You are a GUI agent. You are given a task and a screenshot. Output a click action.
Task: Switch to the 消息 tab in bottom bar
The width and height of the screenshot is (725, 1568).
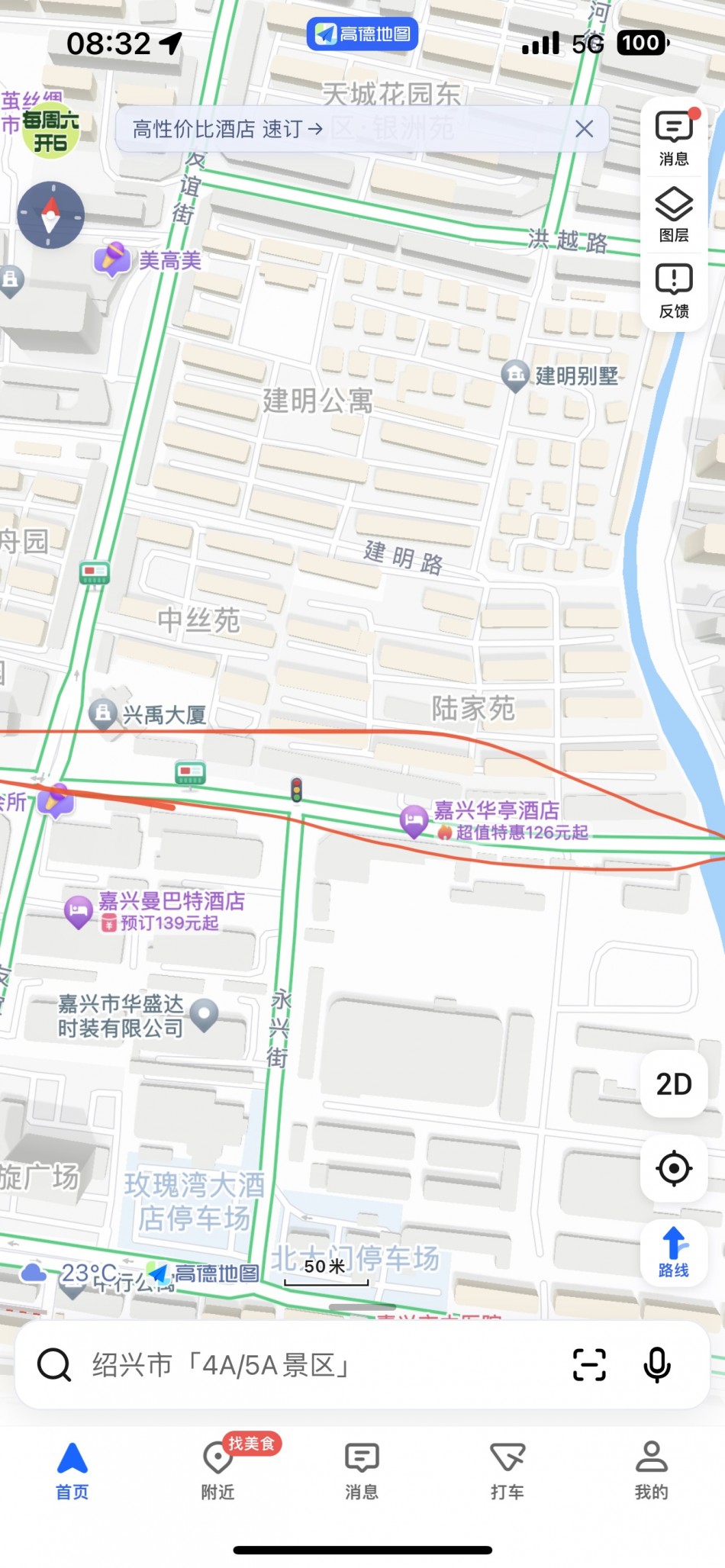click(362, 1470)
